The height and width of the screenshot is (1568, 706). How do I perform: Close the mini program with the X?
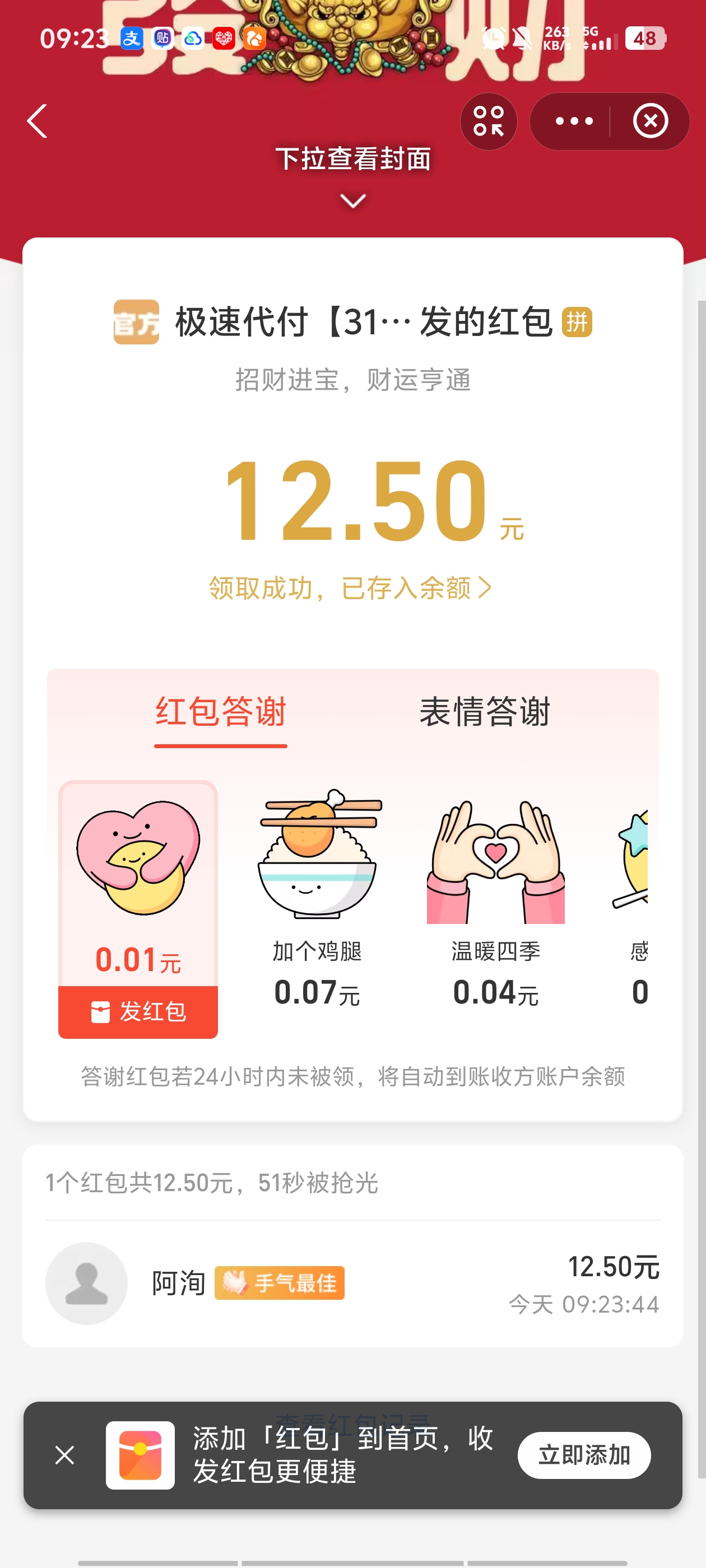(650, 121)
